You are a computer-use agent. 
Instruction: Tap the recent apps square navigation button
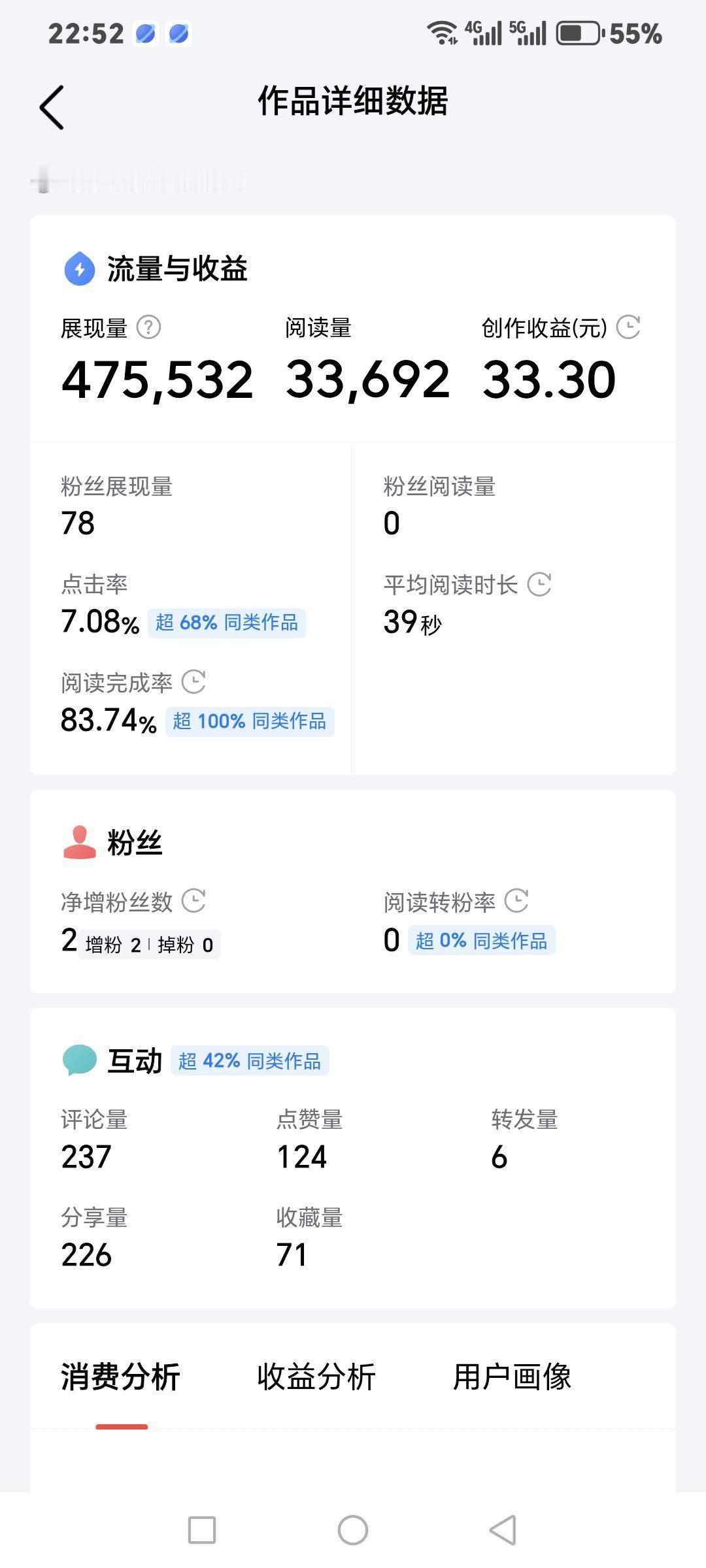tap(203, 1529)
